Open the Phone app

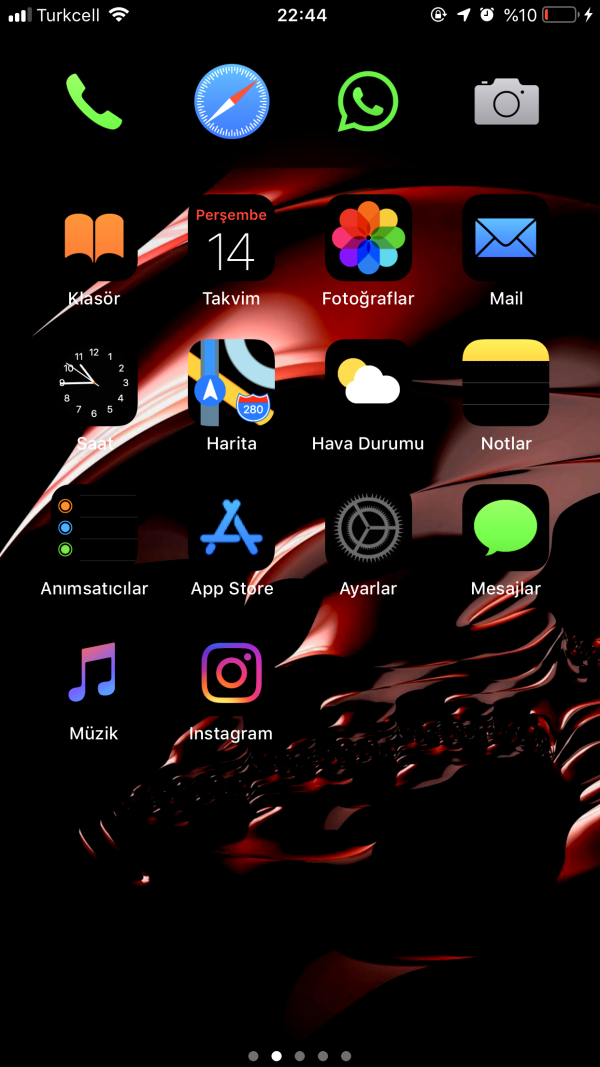(94, 102)
